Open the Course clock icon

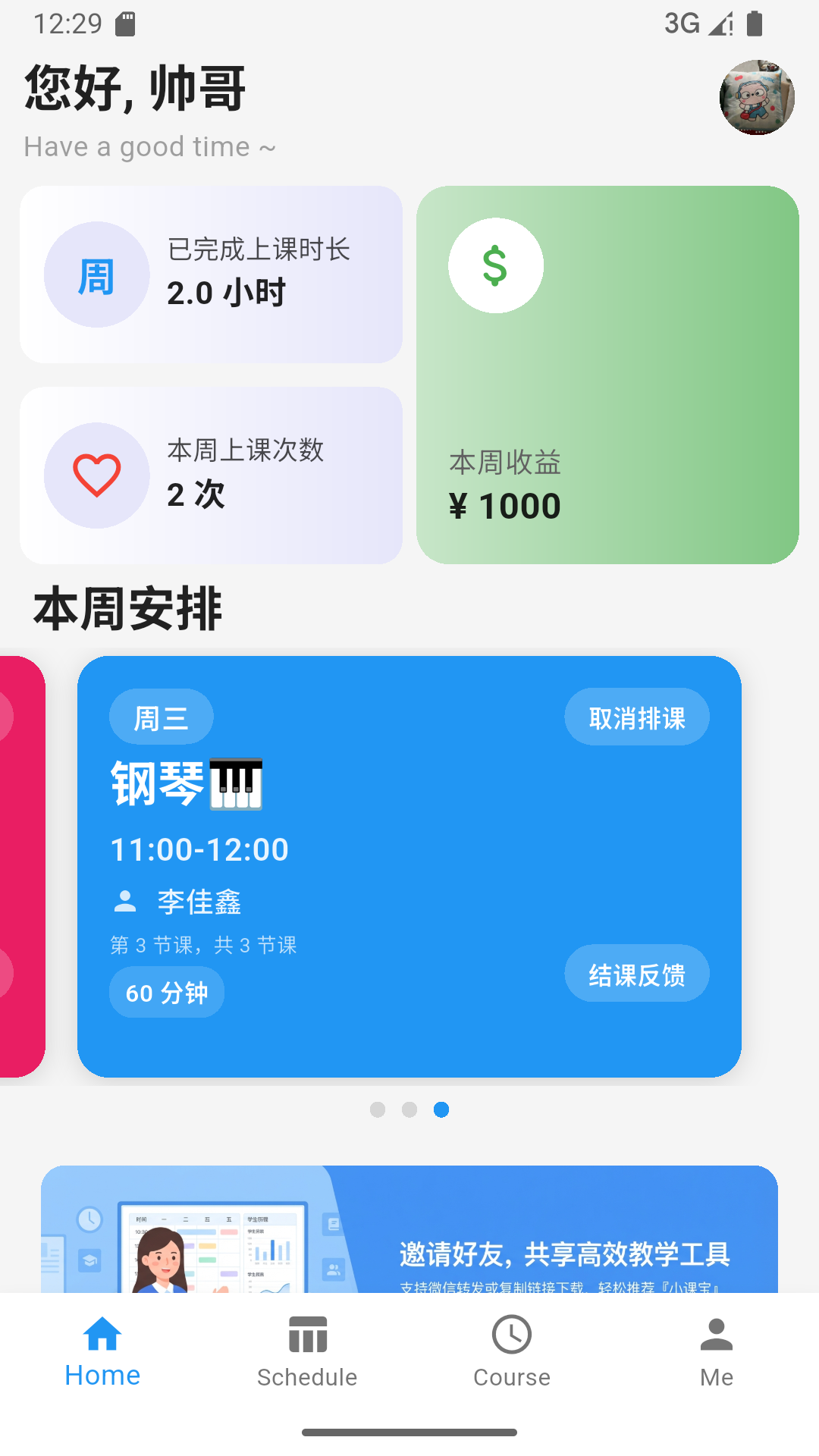[511, 1334]
